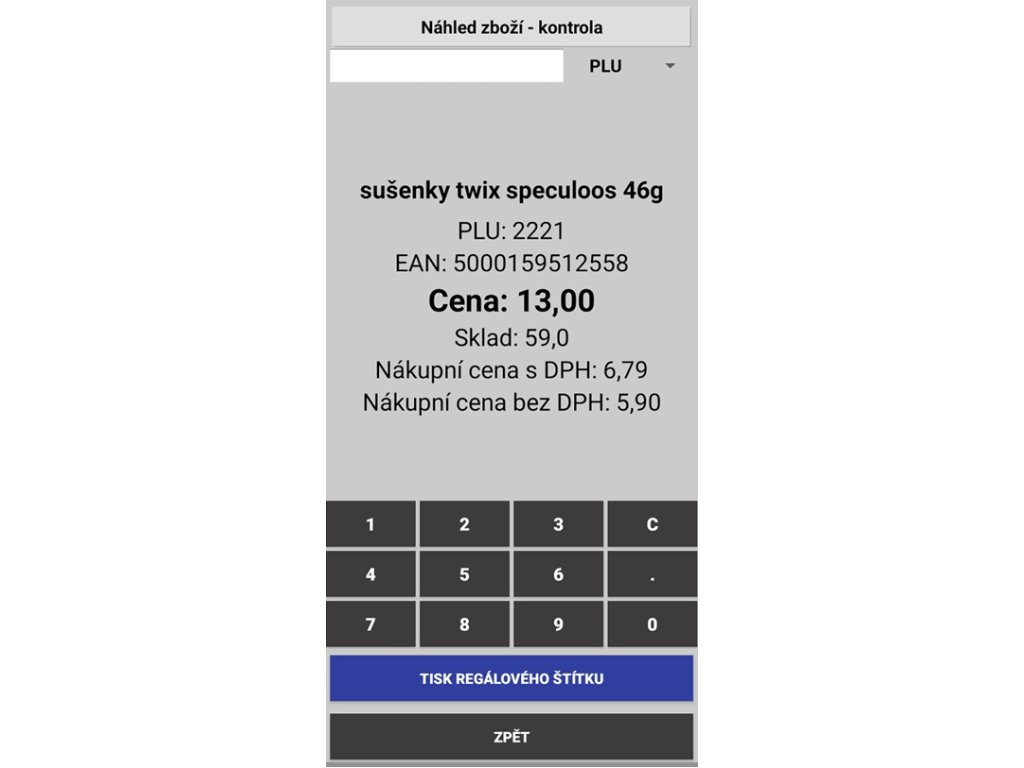Tap the Náhled zboží - kontrola header button
The height and width of the screenshot is (768, 1024).
(x=511, y=27)
